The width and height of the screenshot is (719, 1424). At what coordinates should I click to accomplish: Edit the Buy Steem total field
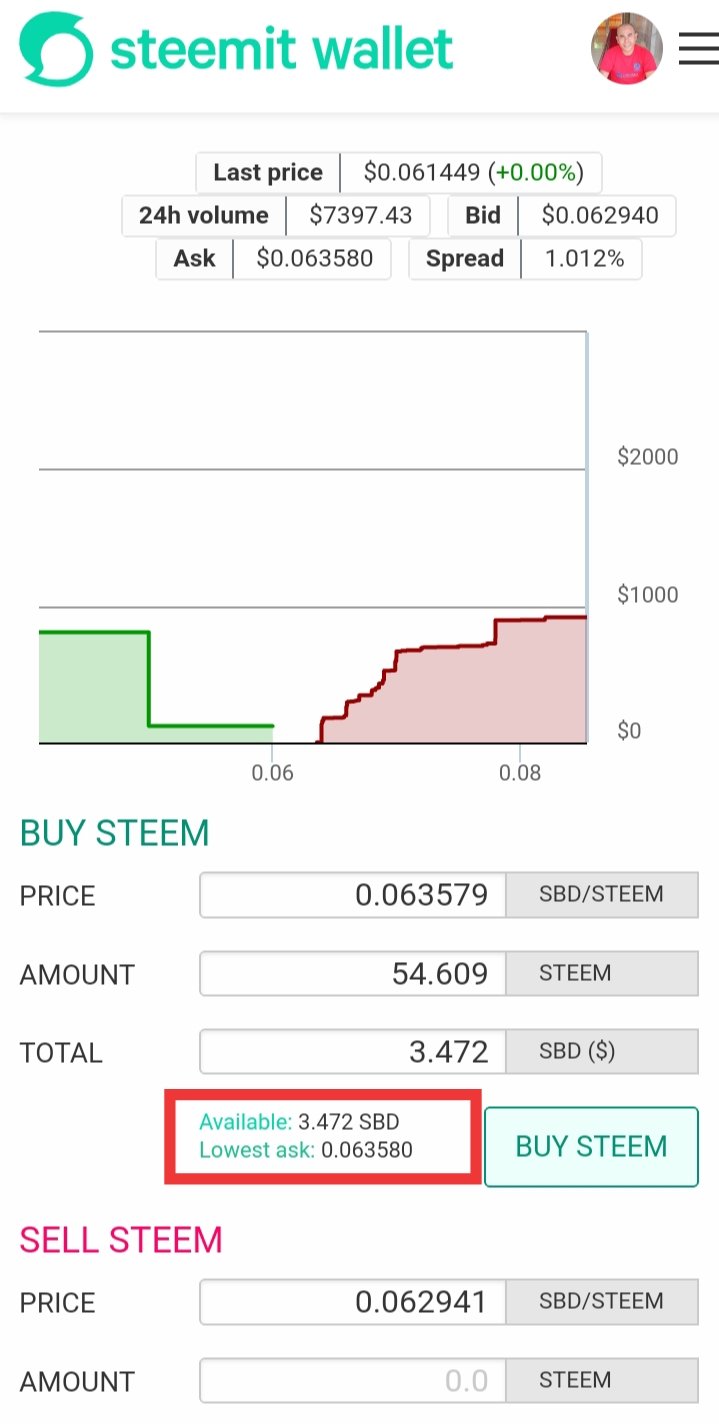pos(353,1052)
